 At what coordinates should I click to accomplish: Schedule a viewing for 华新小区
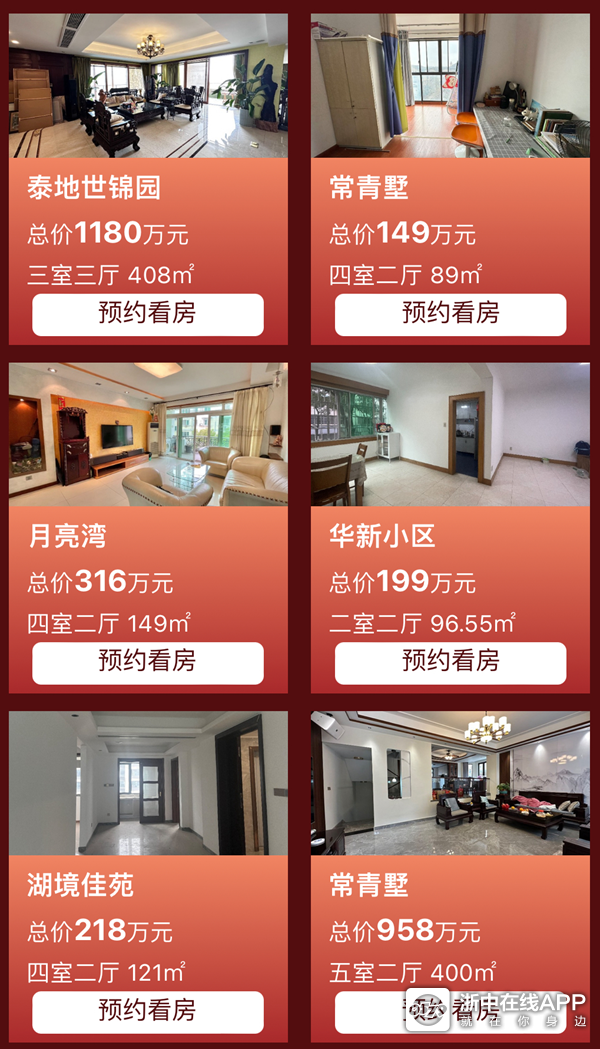pos(450,662)
